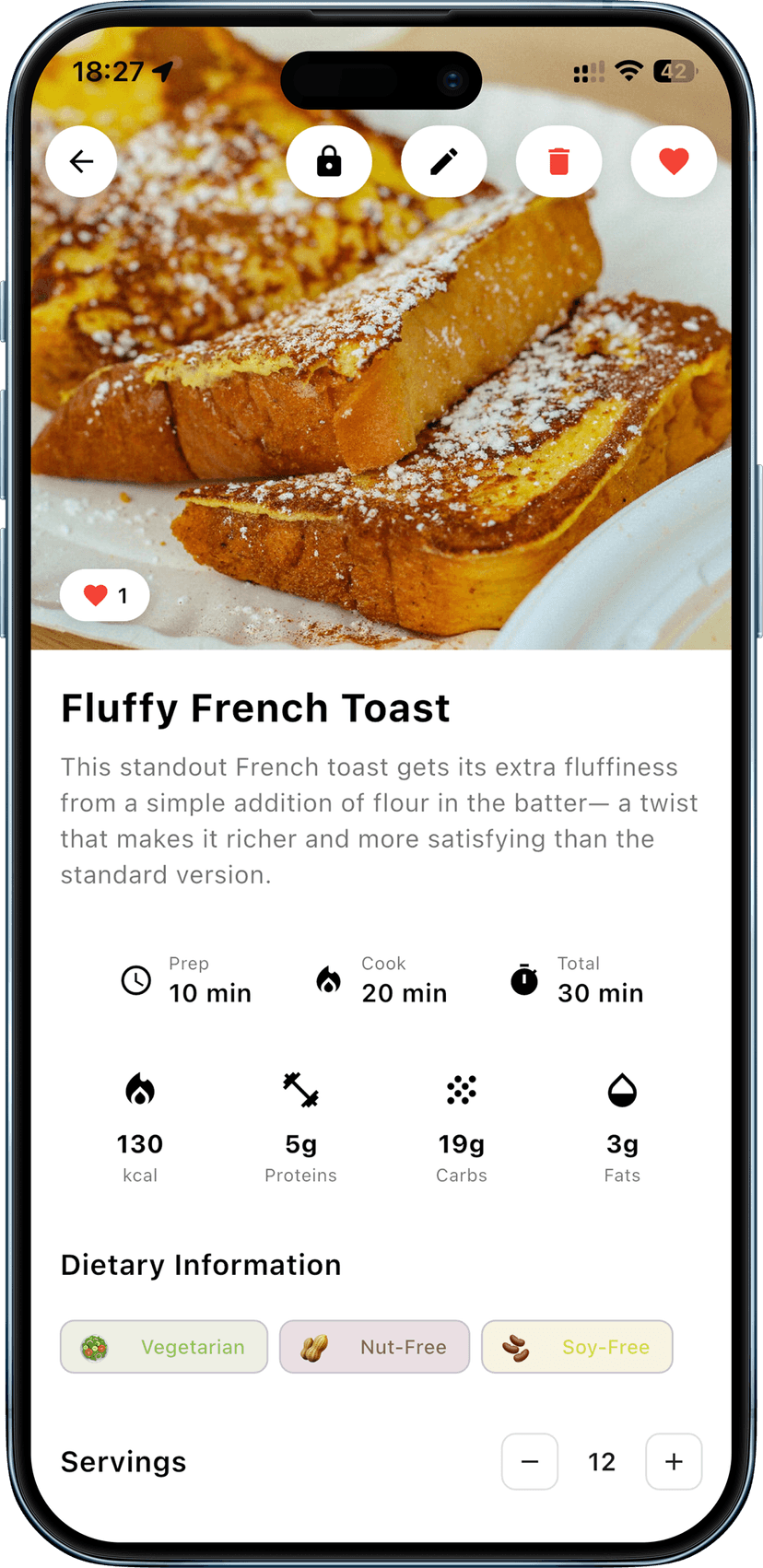The height and width of the screenshot is (1568, 763).
Task: Select the Soy-Free dietary chip
Action: [577, 1347]
